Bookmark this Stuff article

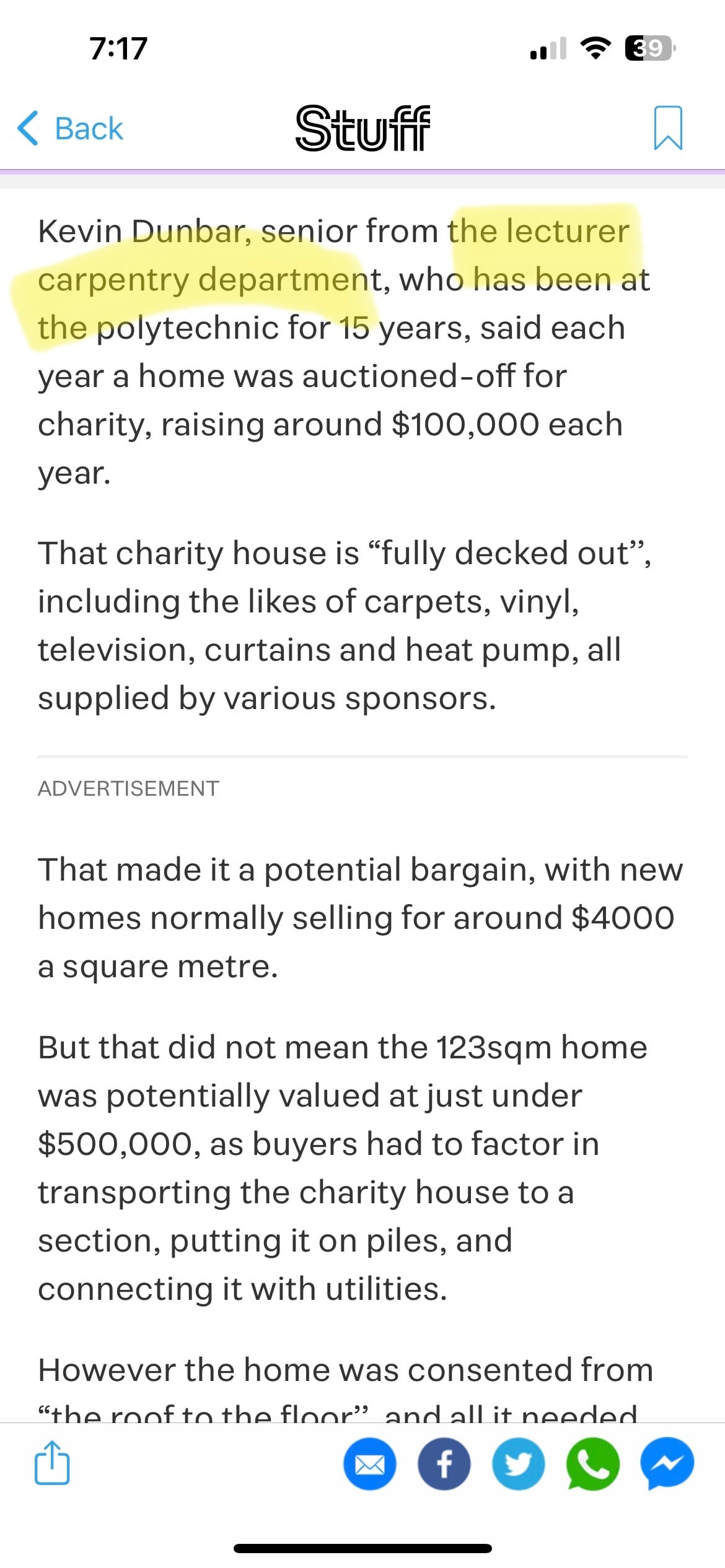tap(667, 128)
